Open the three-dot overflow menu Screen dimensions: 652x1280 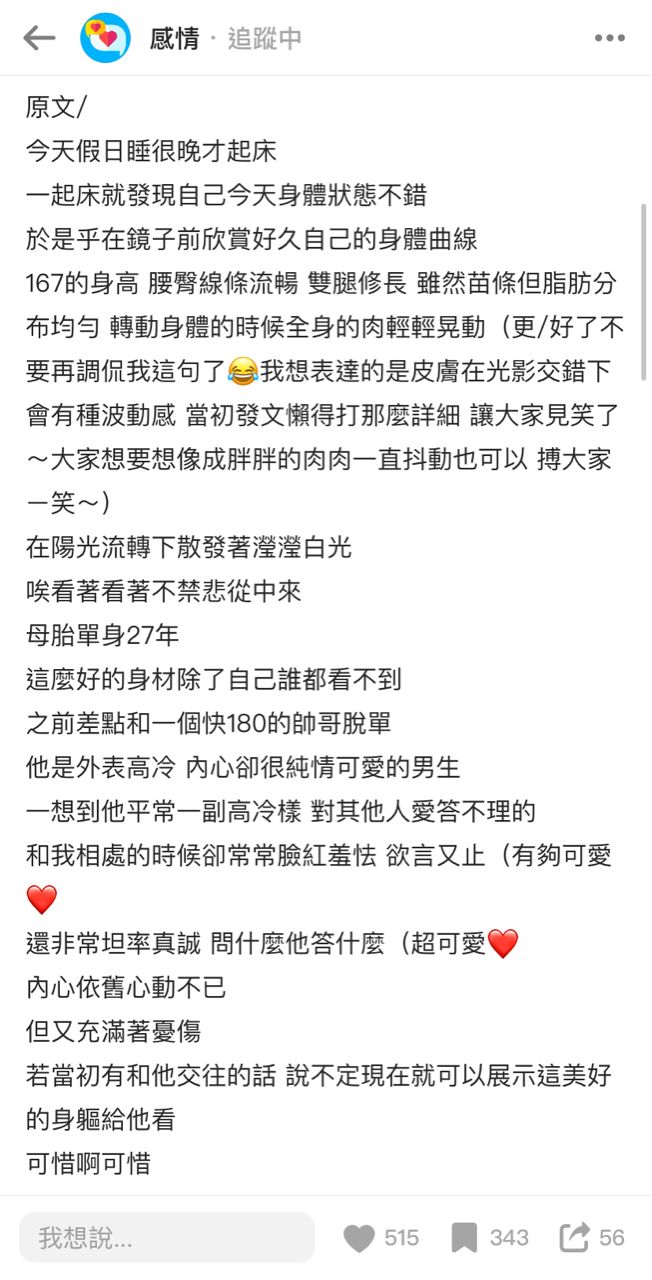609,38
